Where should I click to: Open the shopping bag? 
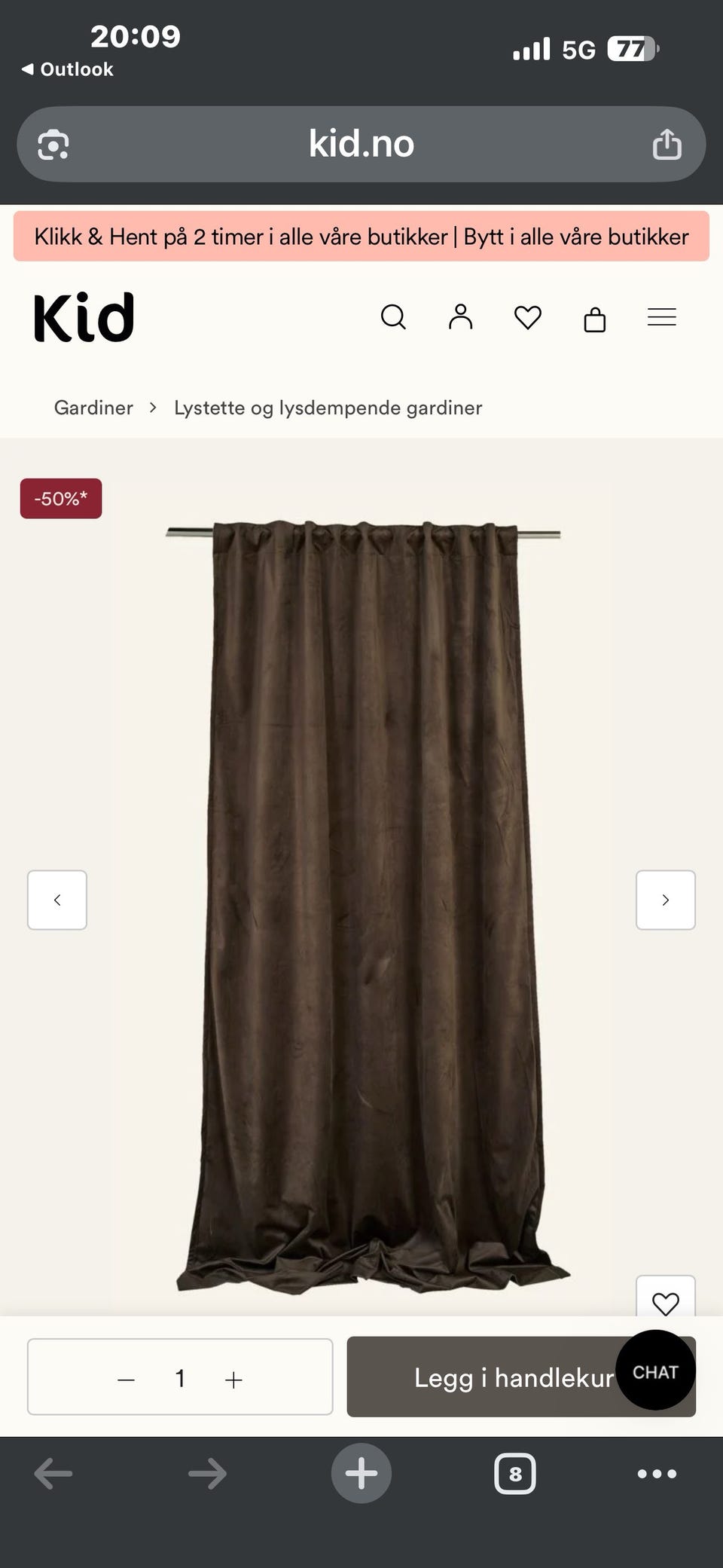[x=595, y=319]
